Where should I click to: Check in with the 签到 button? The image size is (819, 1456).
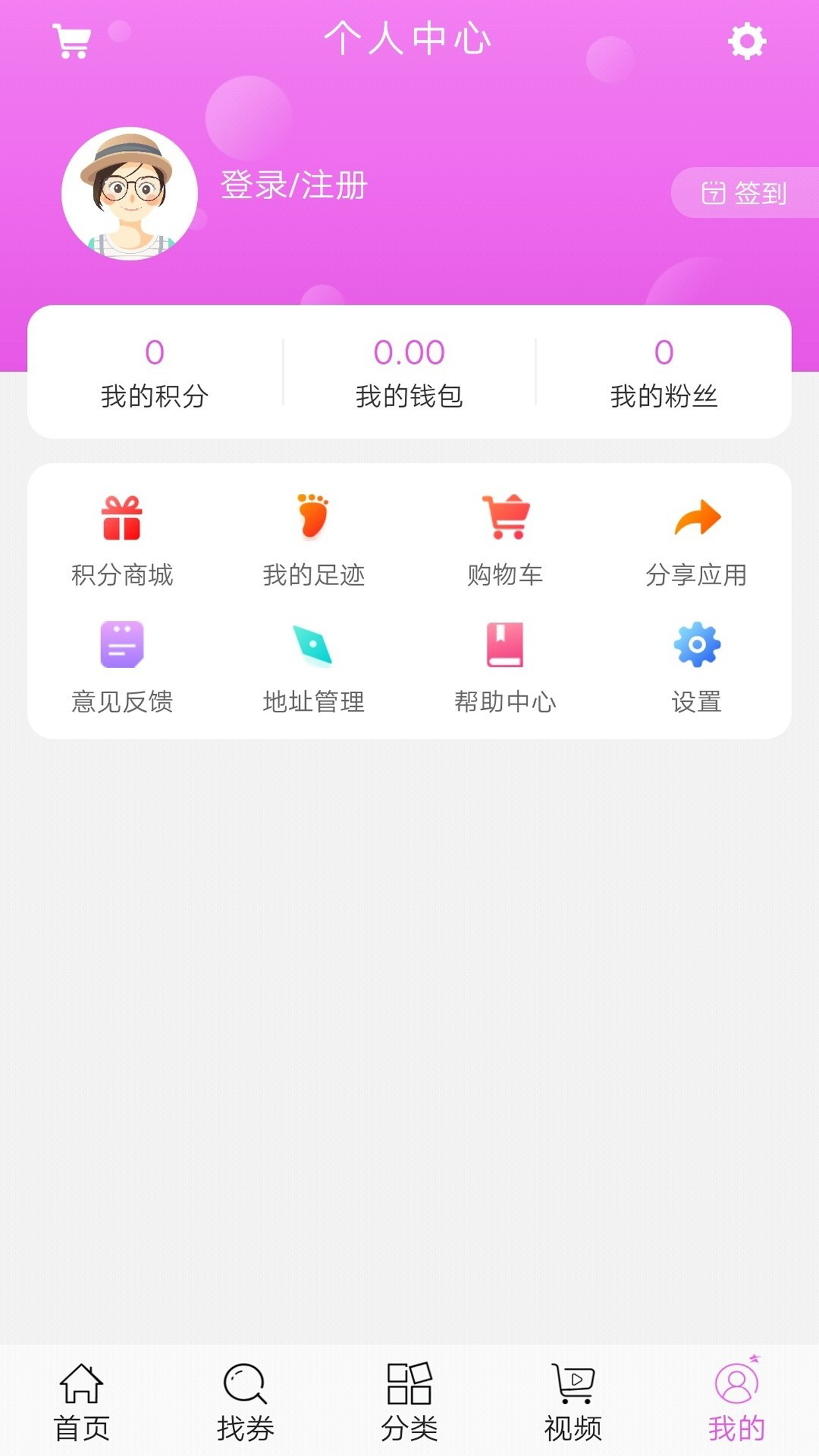(x=744, y=193)
